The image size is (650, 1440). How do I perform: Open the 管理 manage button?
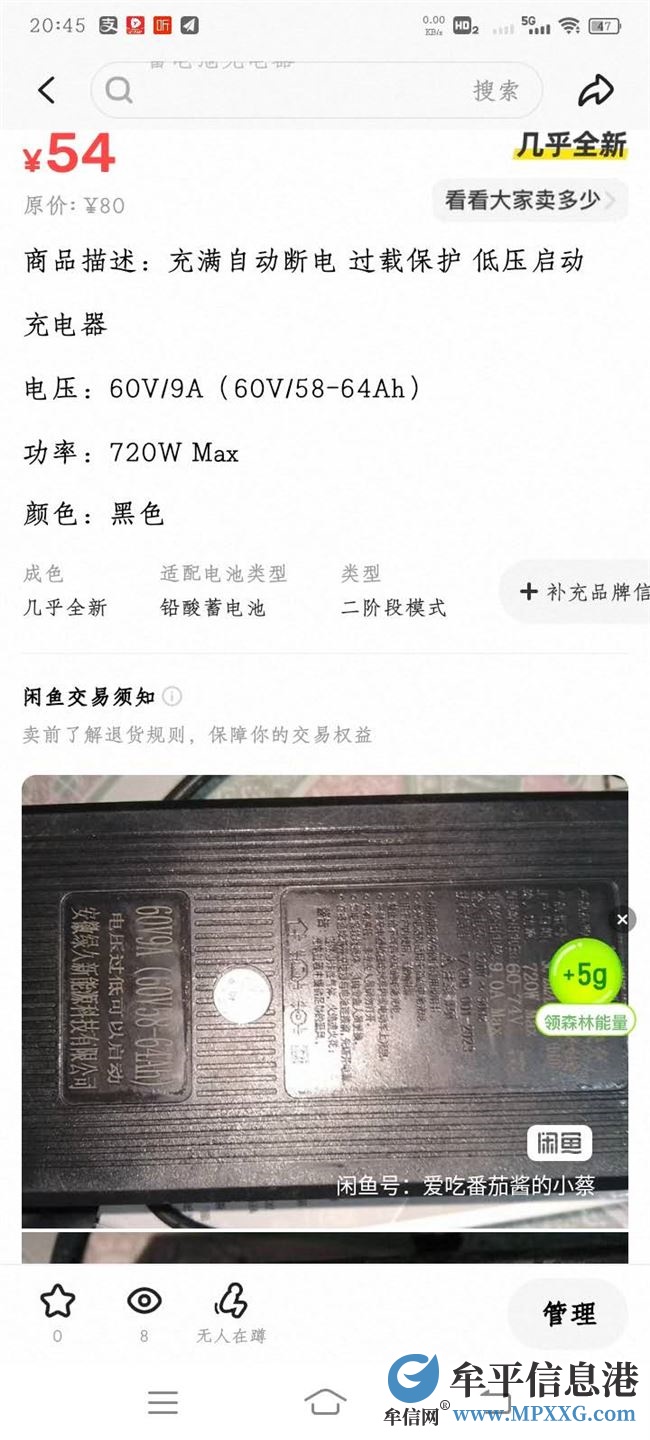click(568, 1313)
